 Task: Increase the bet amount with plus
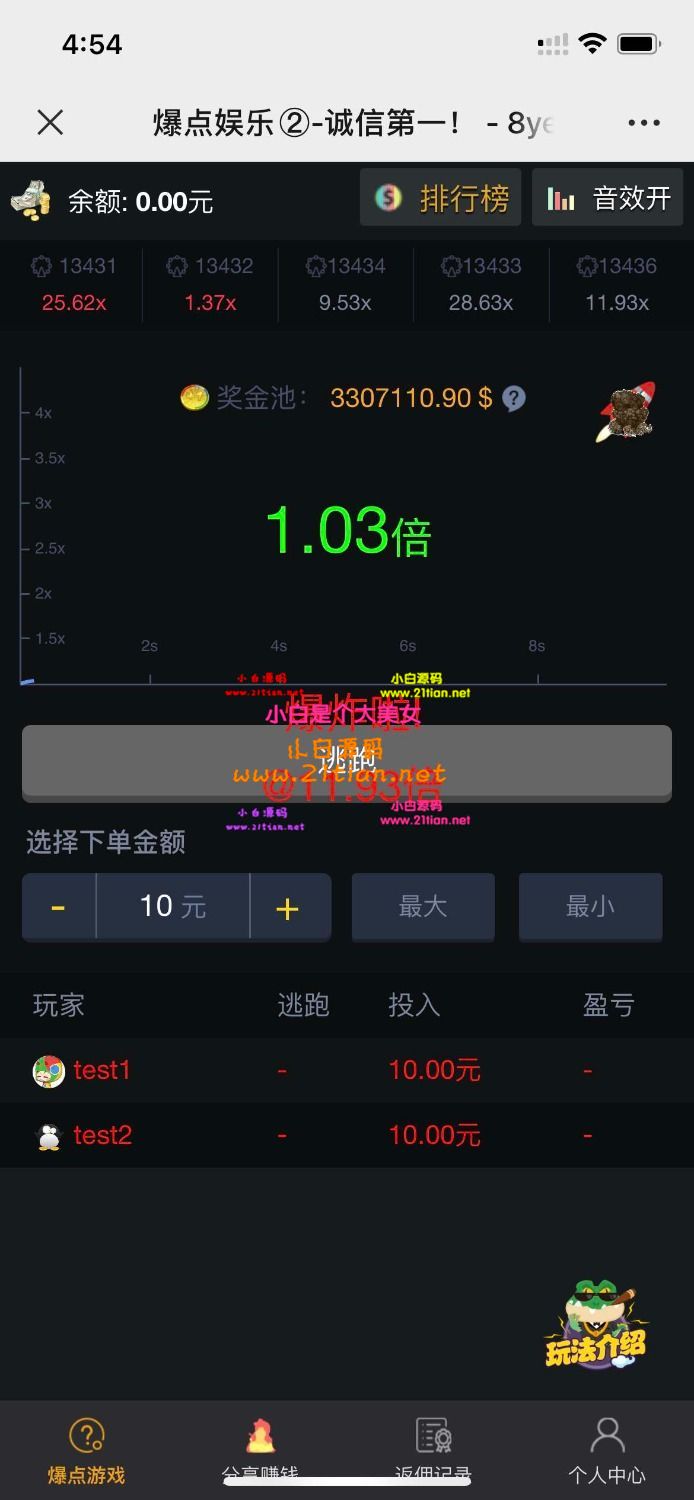(x=288, y=907)
